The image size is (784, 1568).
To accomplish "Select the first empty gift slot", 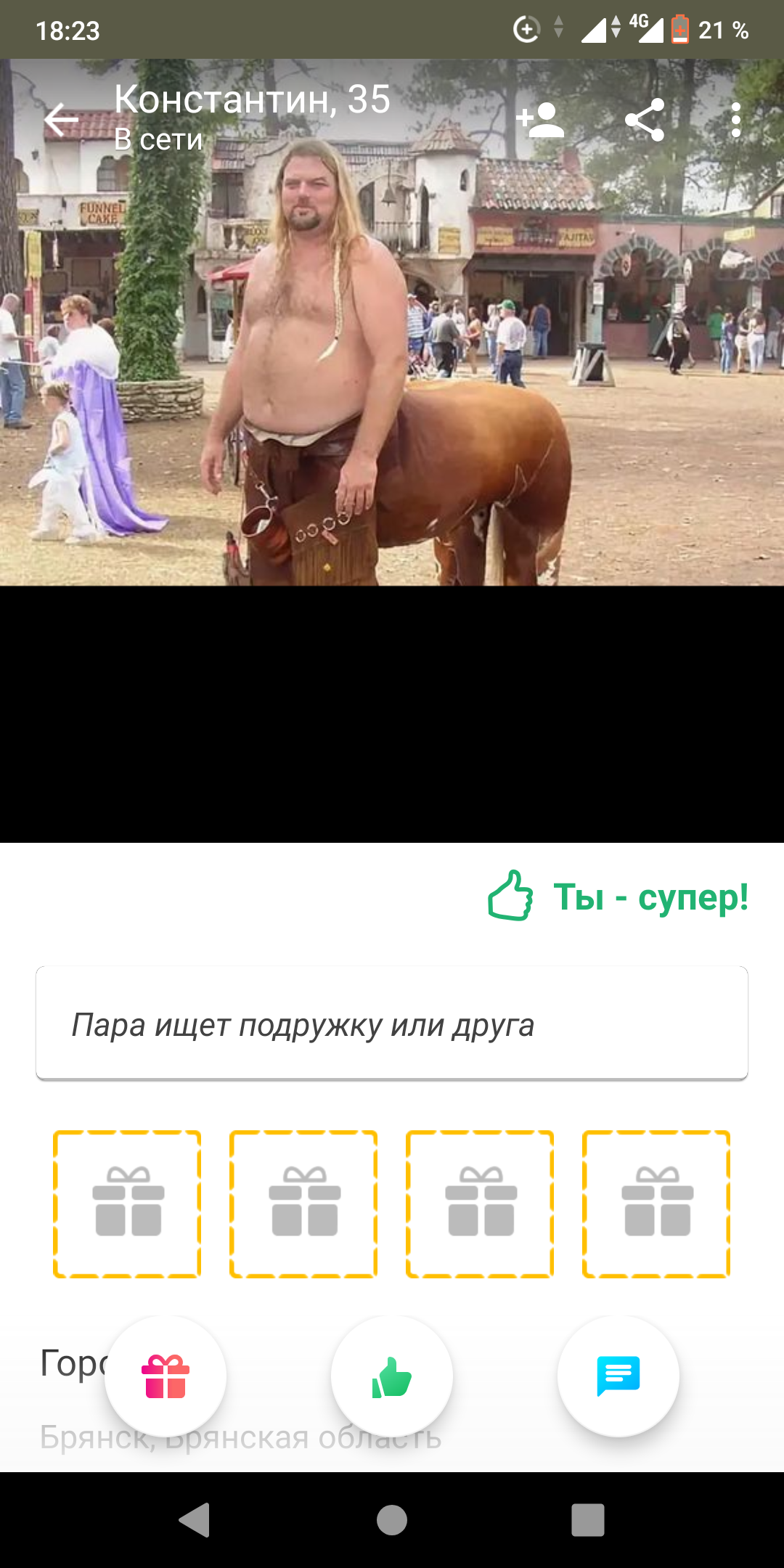I will click(x=127, y=1204).
